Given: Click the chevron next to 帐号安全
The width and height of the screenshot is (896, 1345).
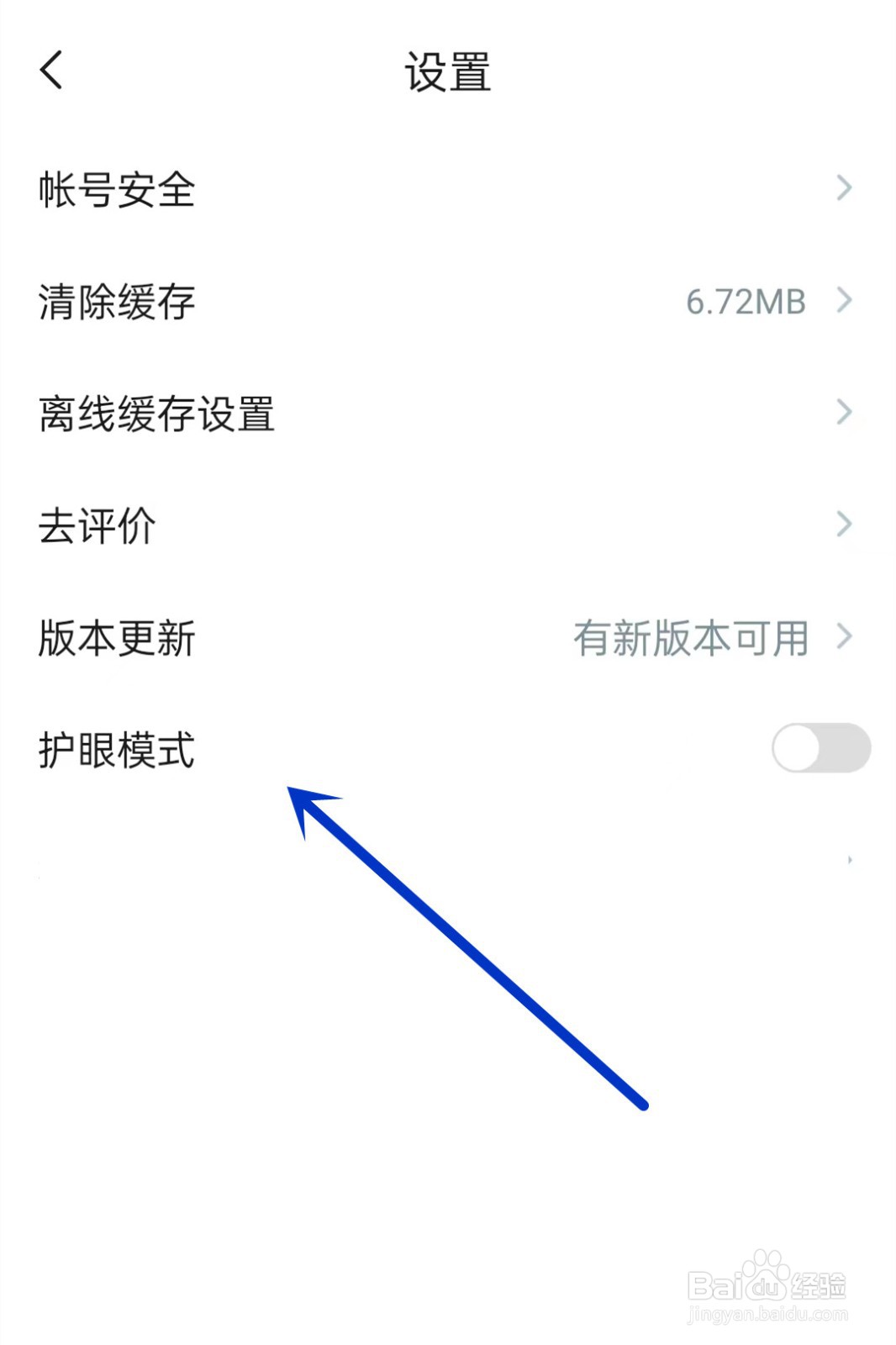Looking at the screenshot, I should click(846, 189).
